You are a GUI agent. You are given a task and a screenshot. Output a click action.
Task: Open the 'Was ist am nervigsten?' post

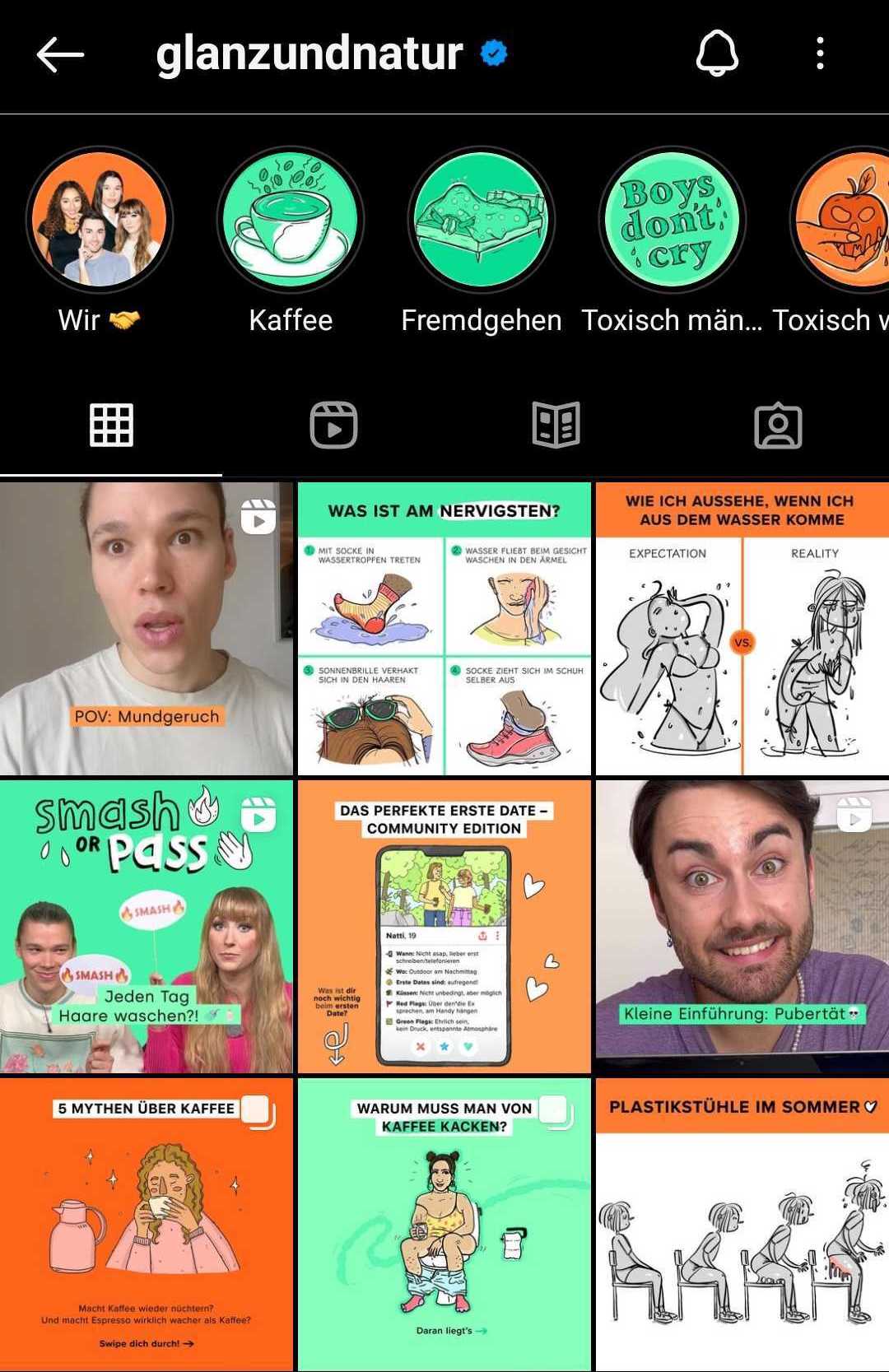click(x=444, y=629)
